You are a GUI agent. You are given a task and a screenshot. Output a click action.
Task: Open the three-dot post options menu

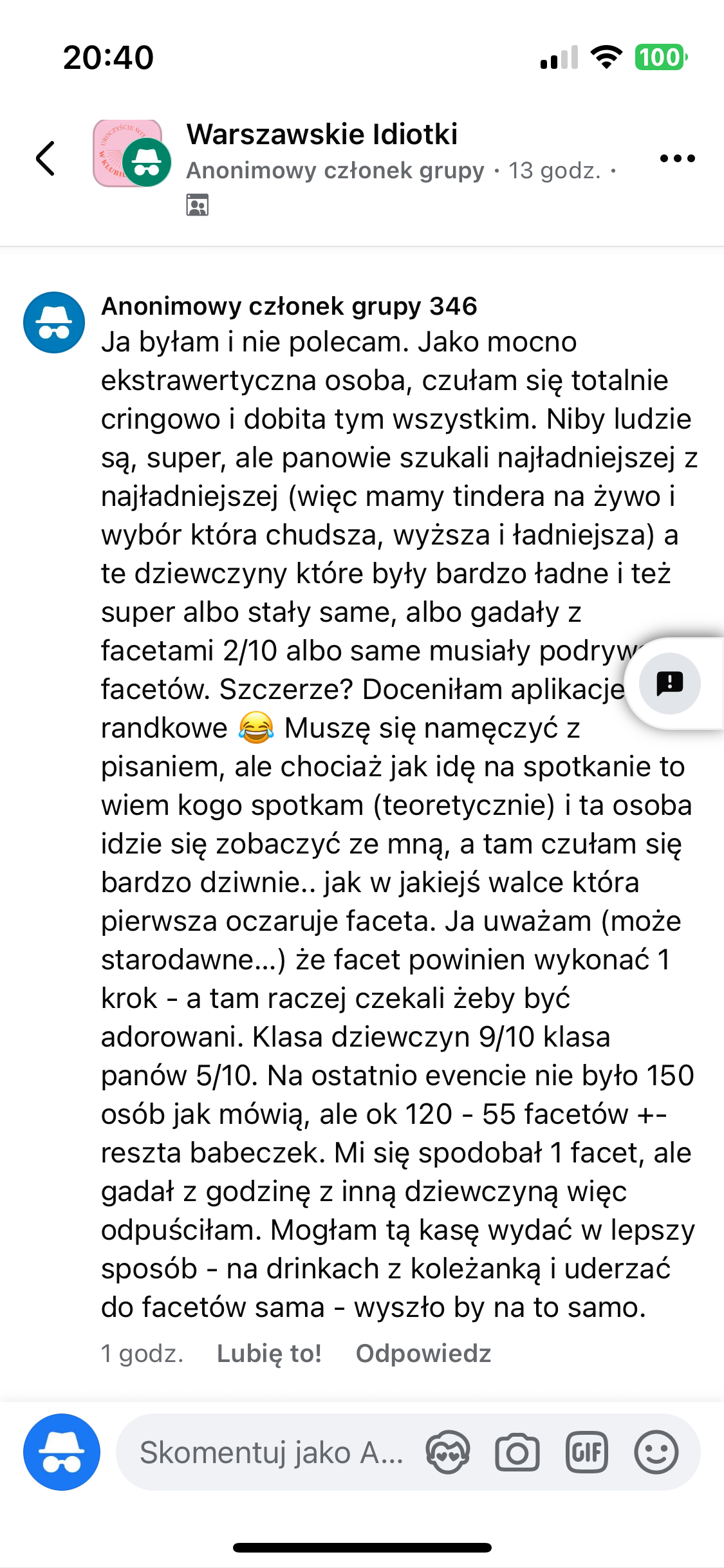pyautogui.click(x=677, y=158)
